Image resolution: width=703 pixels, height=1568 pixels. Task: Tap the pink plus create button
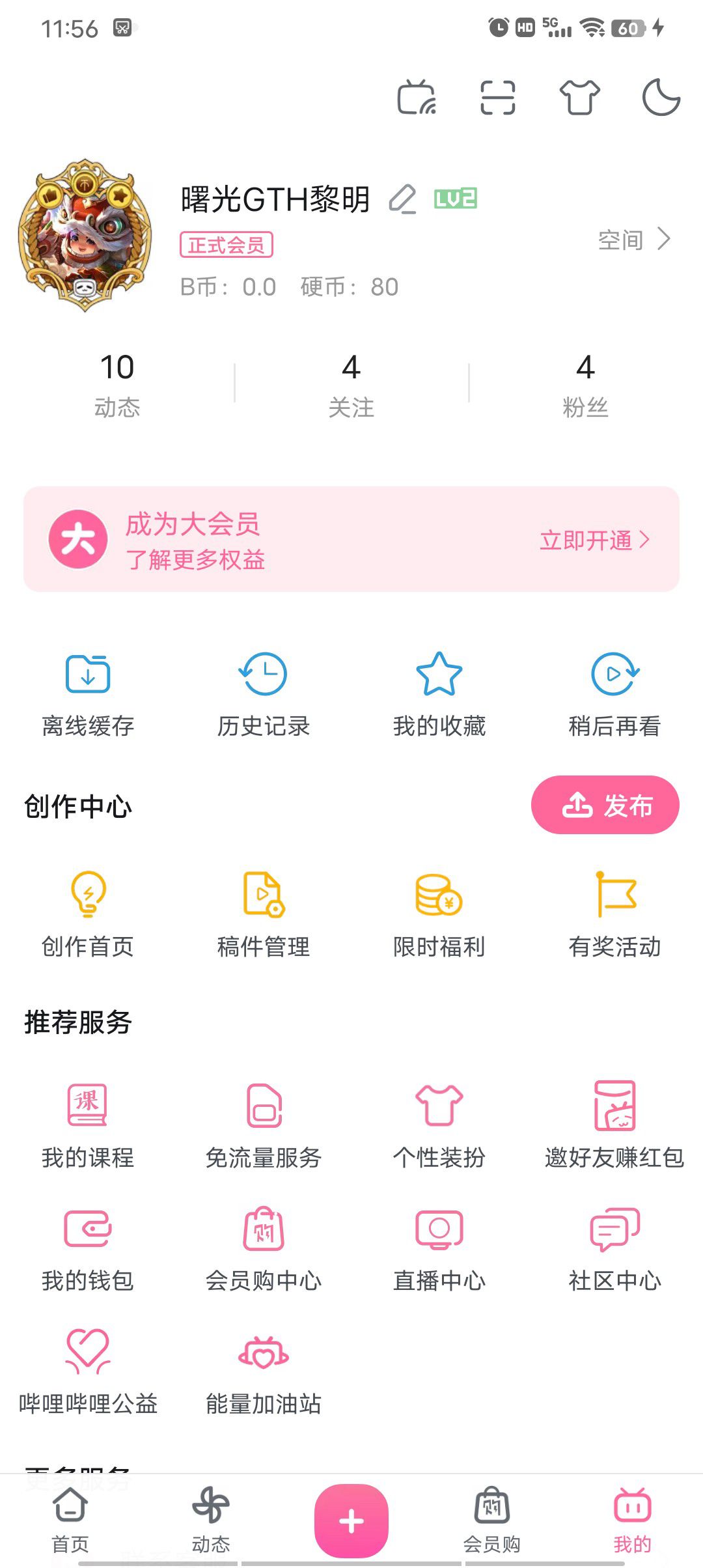coord(351,1520)
